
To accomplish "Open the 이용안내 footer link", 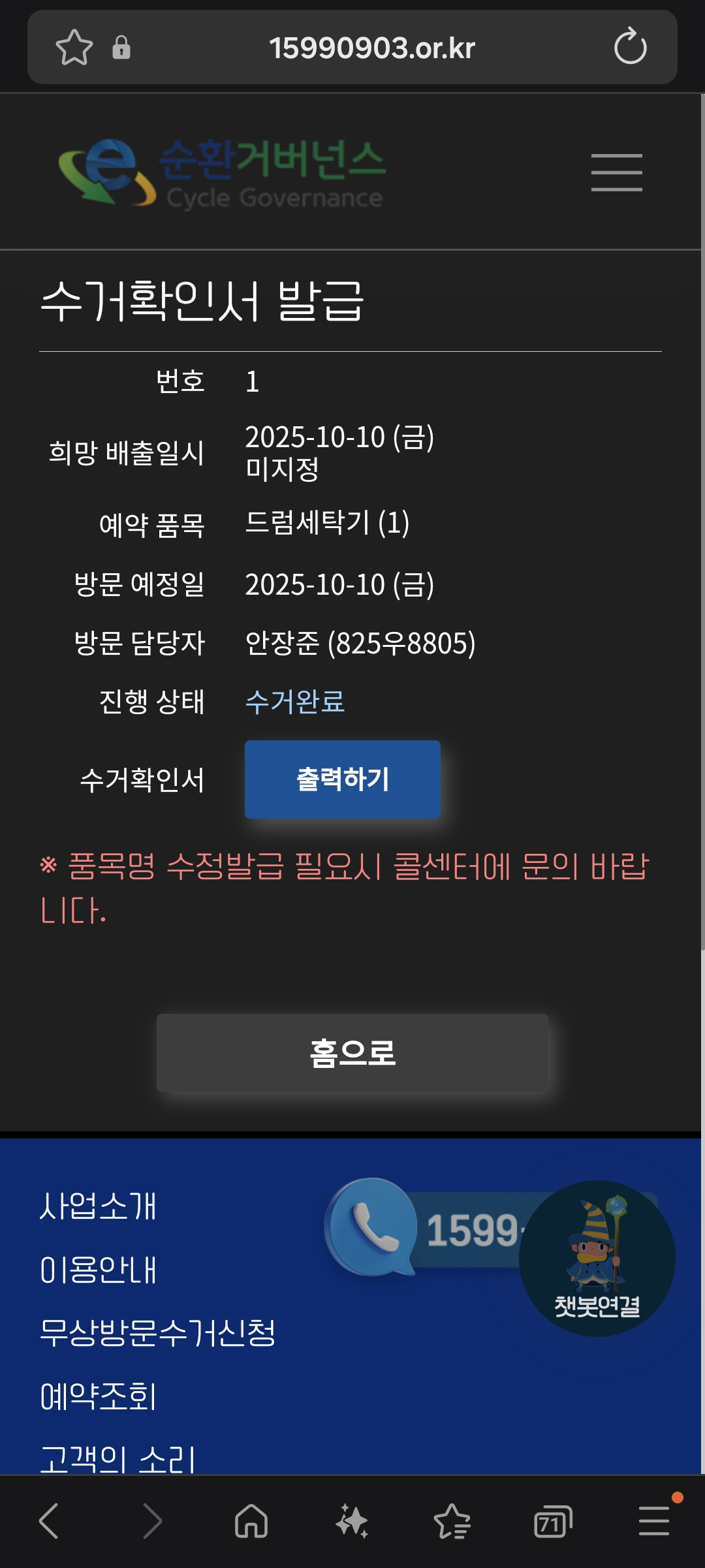I will click(x=98, y=1270).
